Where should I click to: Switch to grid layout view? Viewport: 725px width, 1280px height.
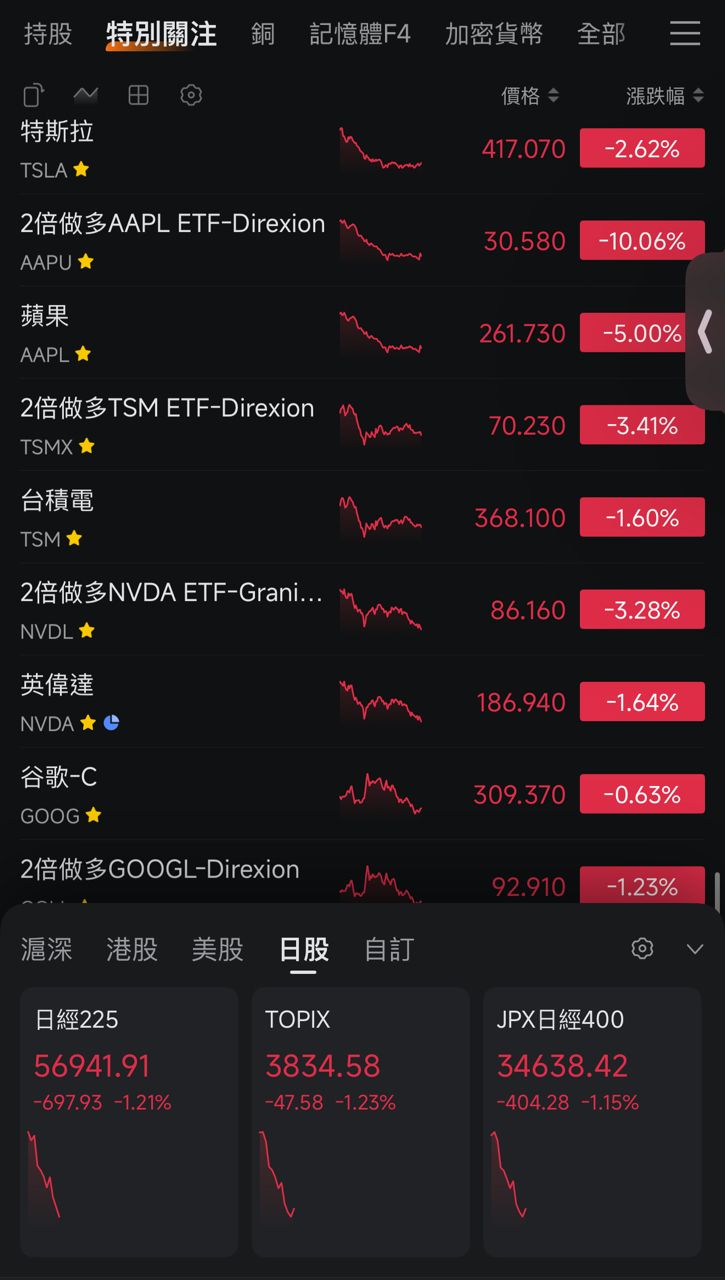(x=138, y=95)
